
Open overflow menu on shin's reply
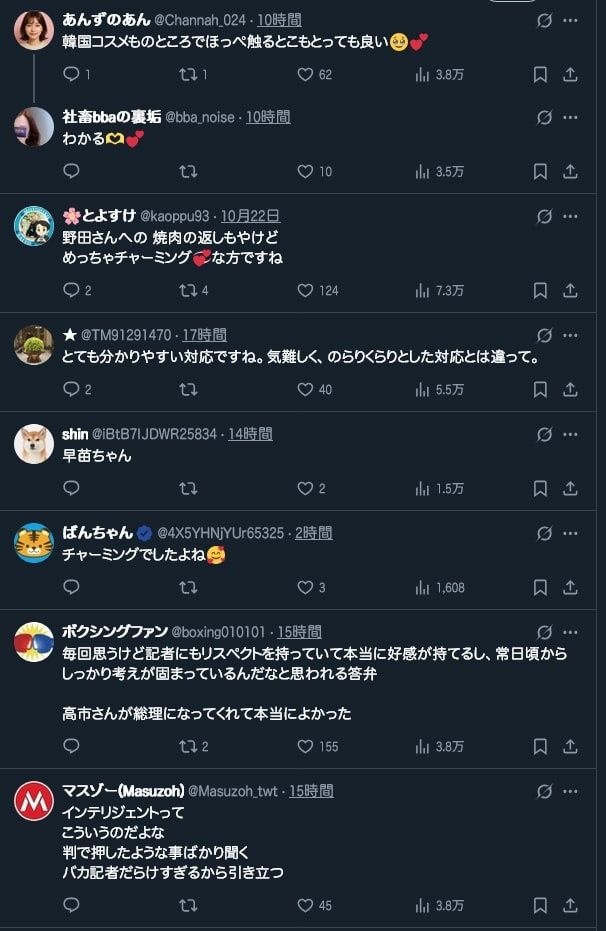pyautogui.click(x=570, y=434)
